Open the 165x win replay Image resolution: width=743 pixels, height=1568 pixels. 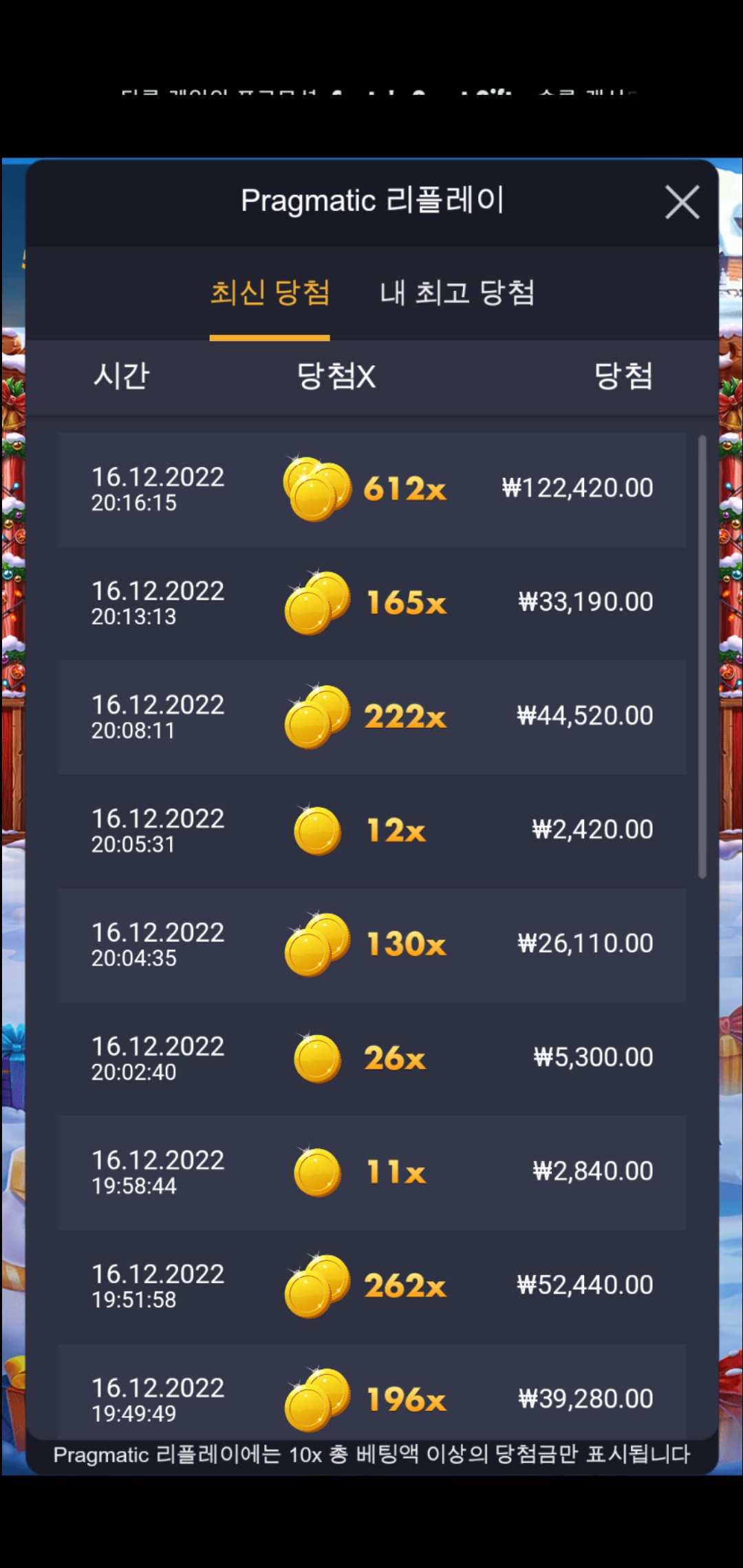(x=371, y=603)
